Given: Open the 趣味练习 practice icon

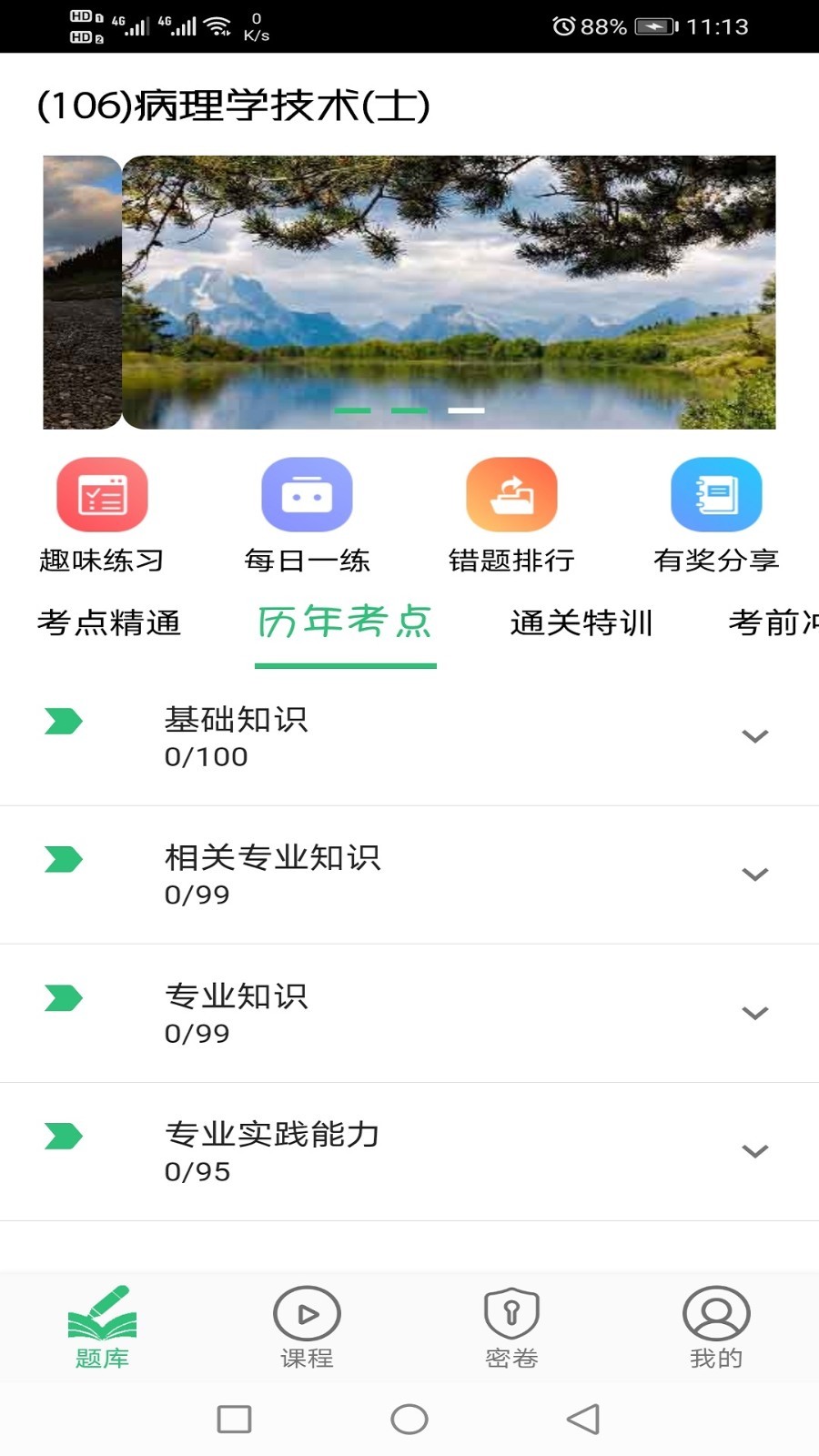Looking at the screenshot, I should (x=101, y=494).
